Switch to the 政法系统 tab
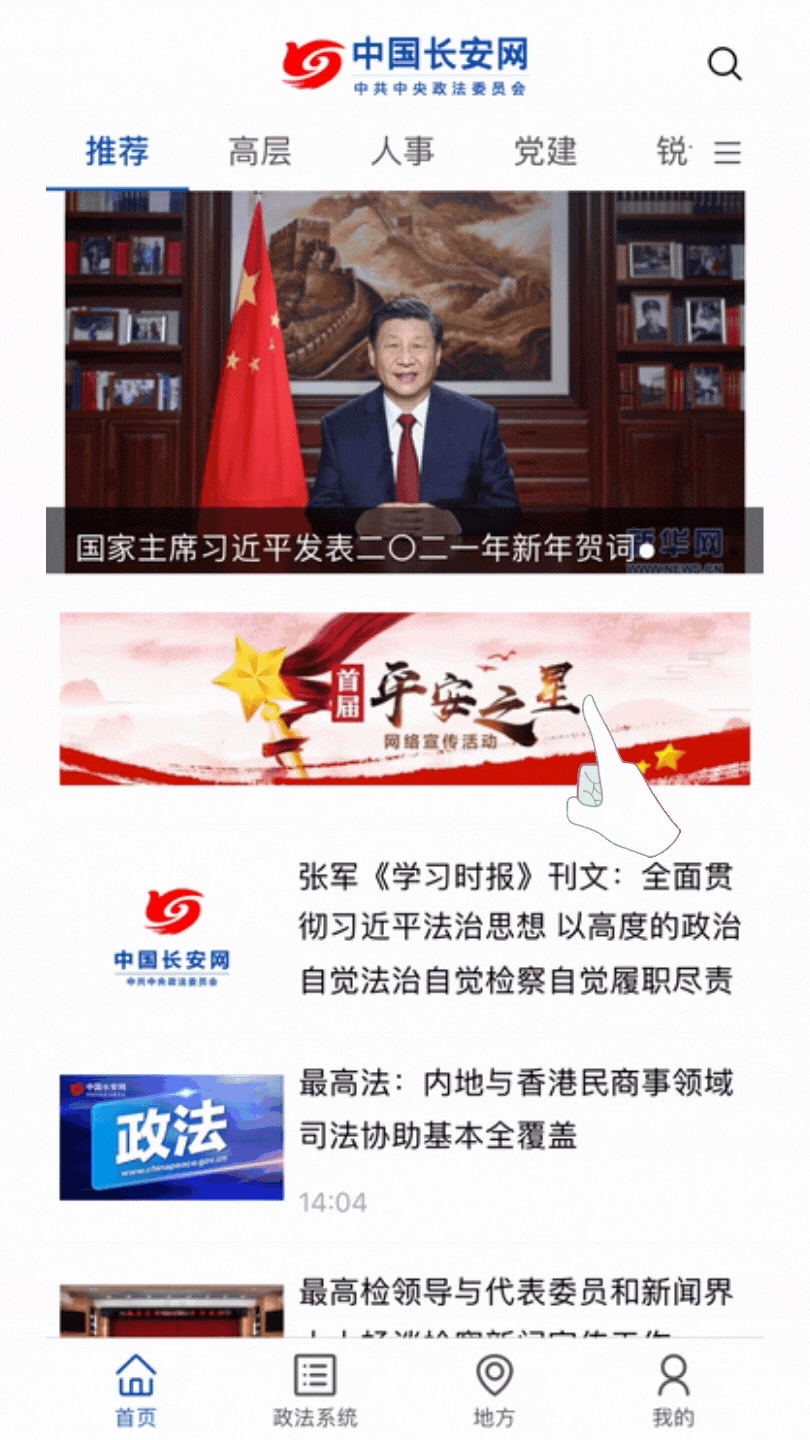Viewport: 810px width, 1440px height. 315,1390
